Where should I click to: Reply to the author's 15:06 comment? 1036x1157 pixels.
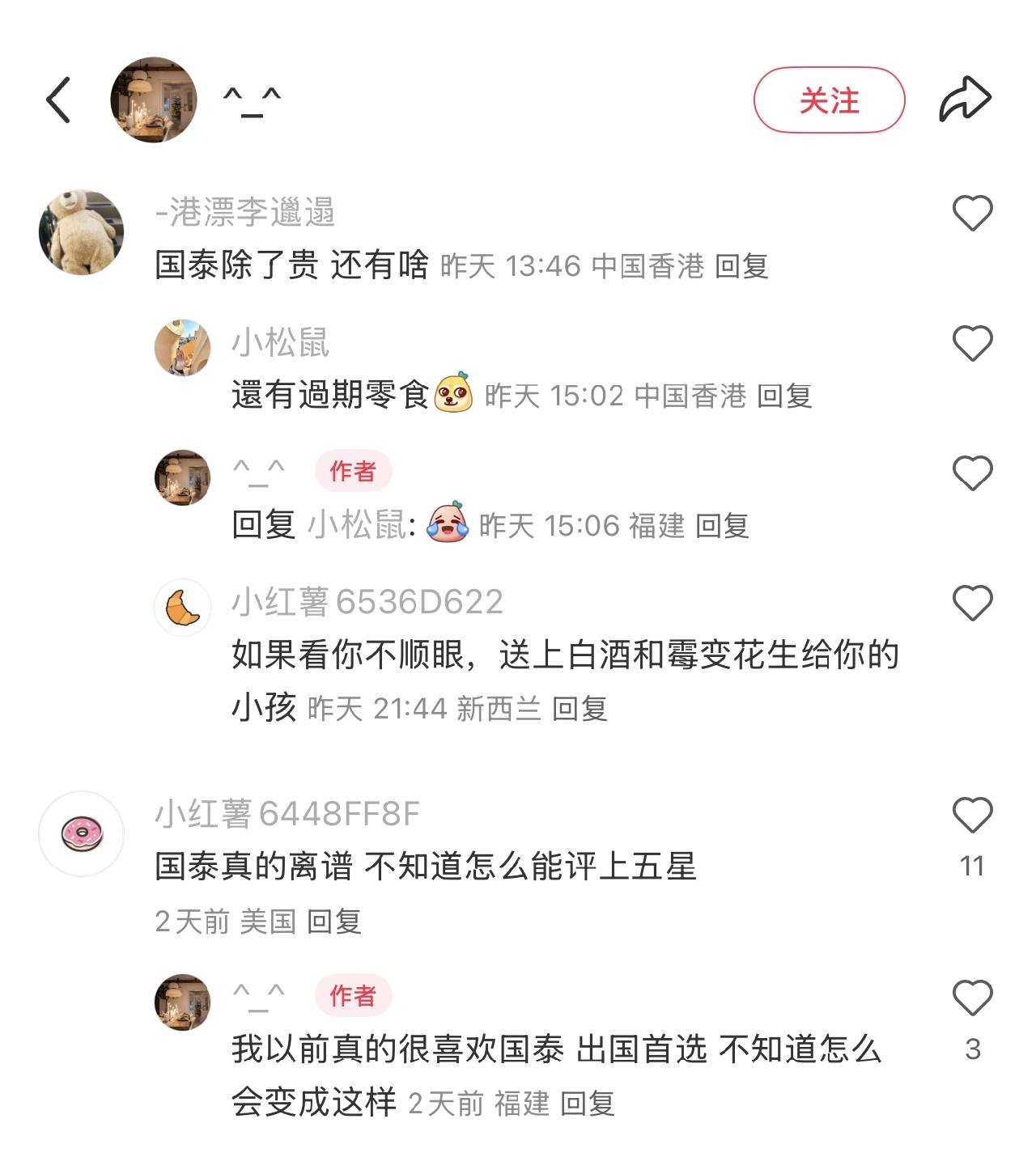click(722, 527)
